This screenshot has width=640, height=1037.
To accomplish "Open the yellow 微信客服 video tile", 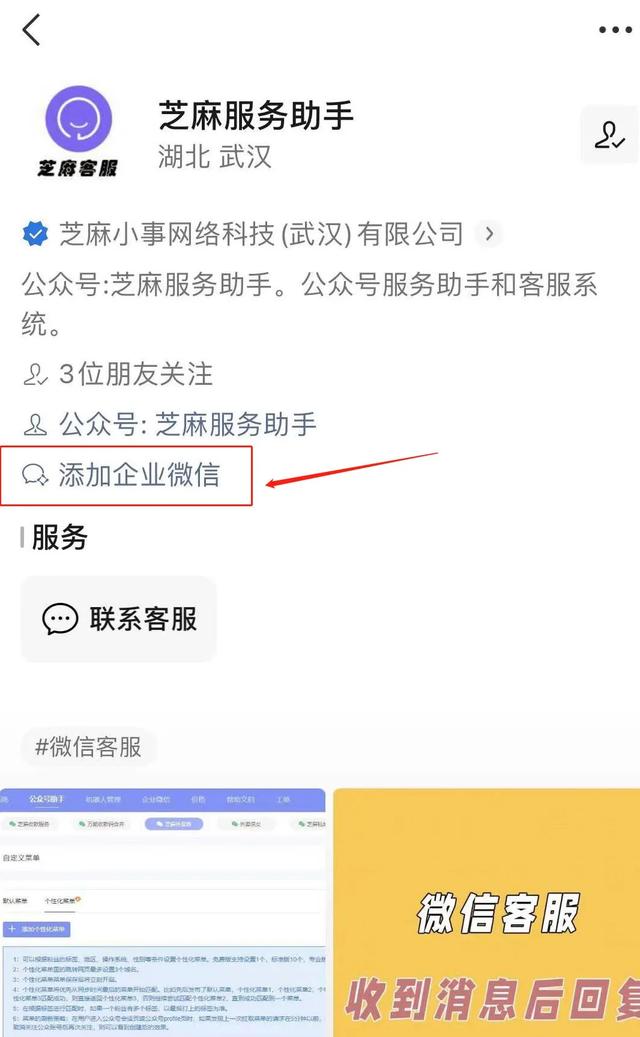I will click(x=486, y=912).
